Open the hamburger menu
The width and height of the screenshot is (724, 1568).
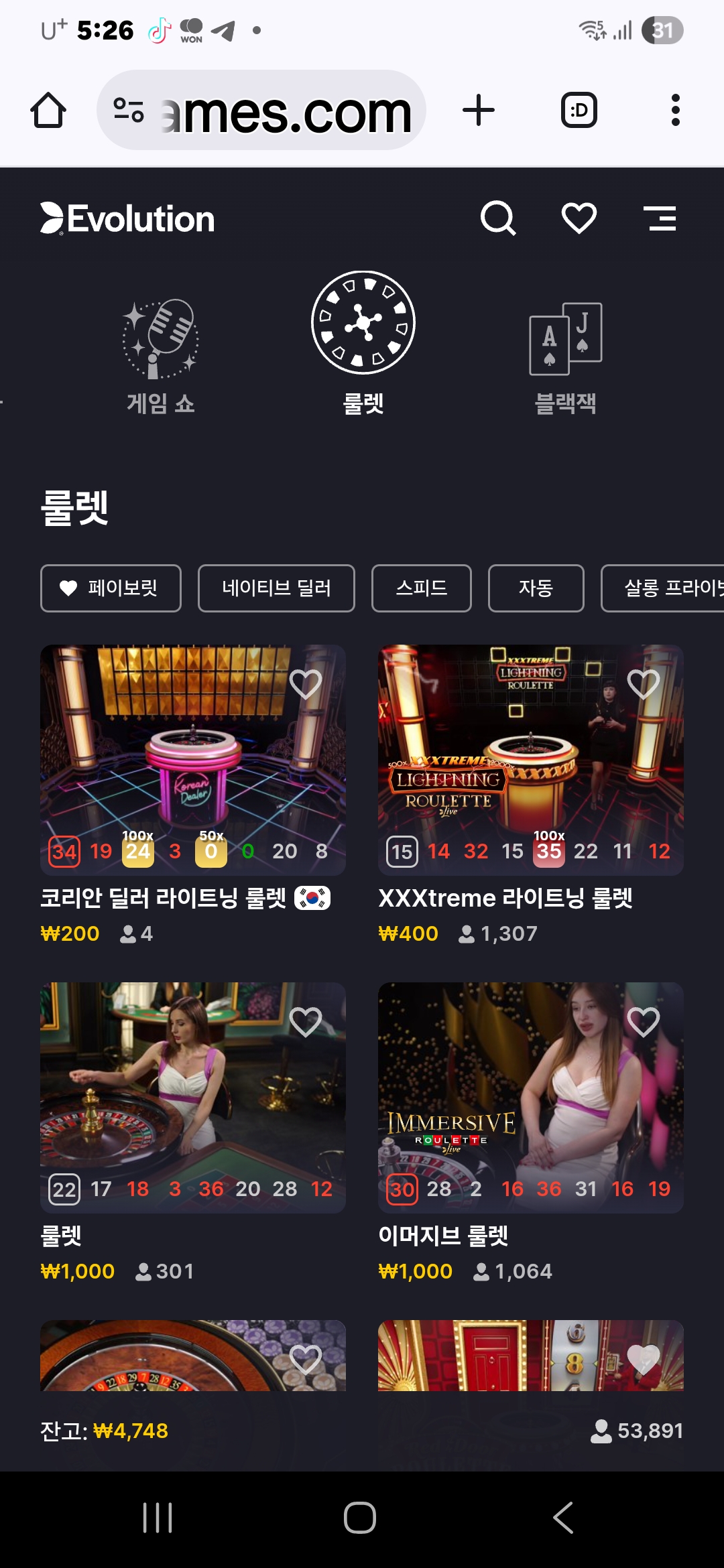point(660,218)
